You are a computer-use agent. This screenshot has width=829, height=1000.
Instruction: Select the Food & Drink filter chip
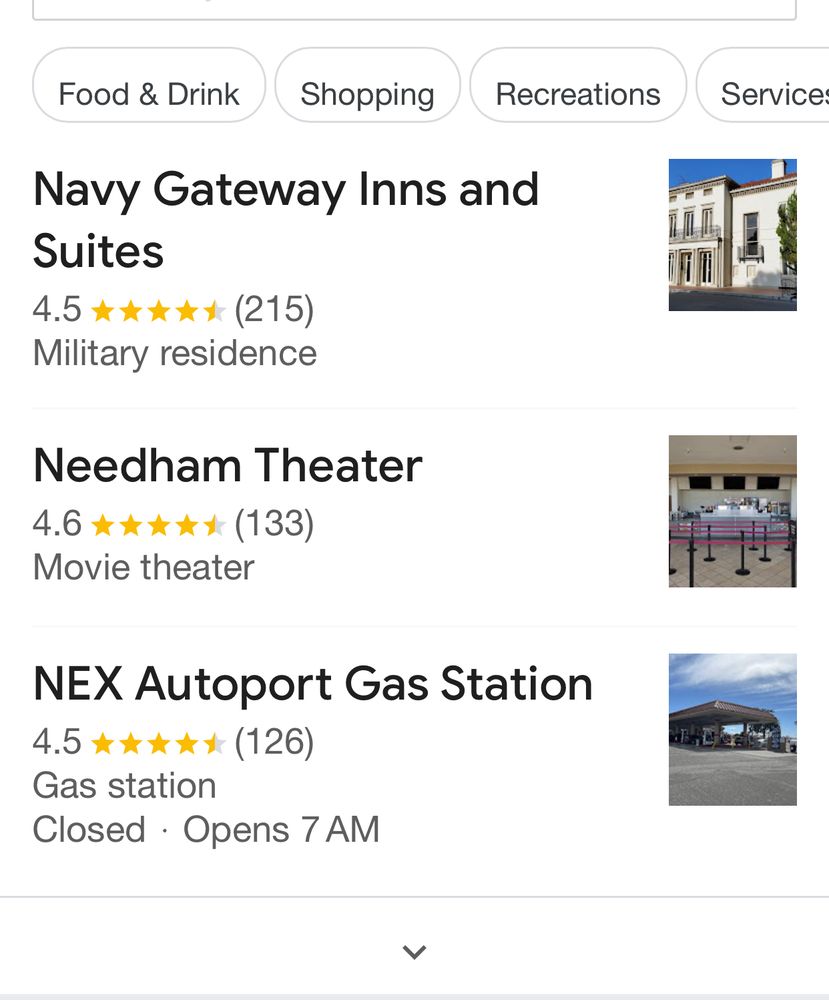tap(148, 93)
